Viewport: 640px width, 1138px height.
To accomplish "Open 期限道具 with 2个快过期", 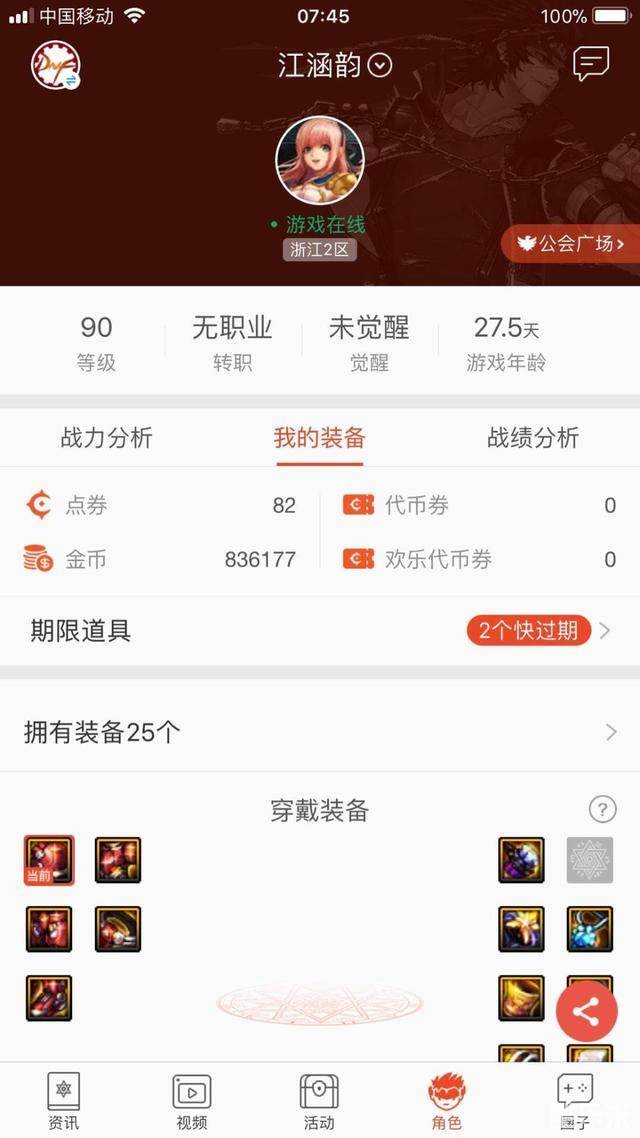I will (x=320, y=631).
